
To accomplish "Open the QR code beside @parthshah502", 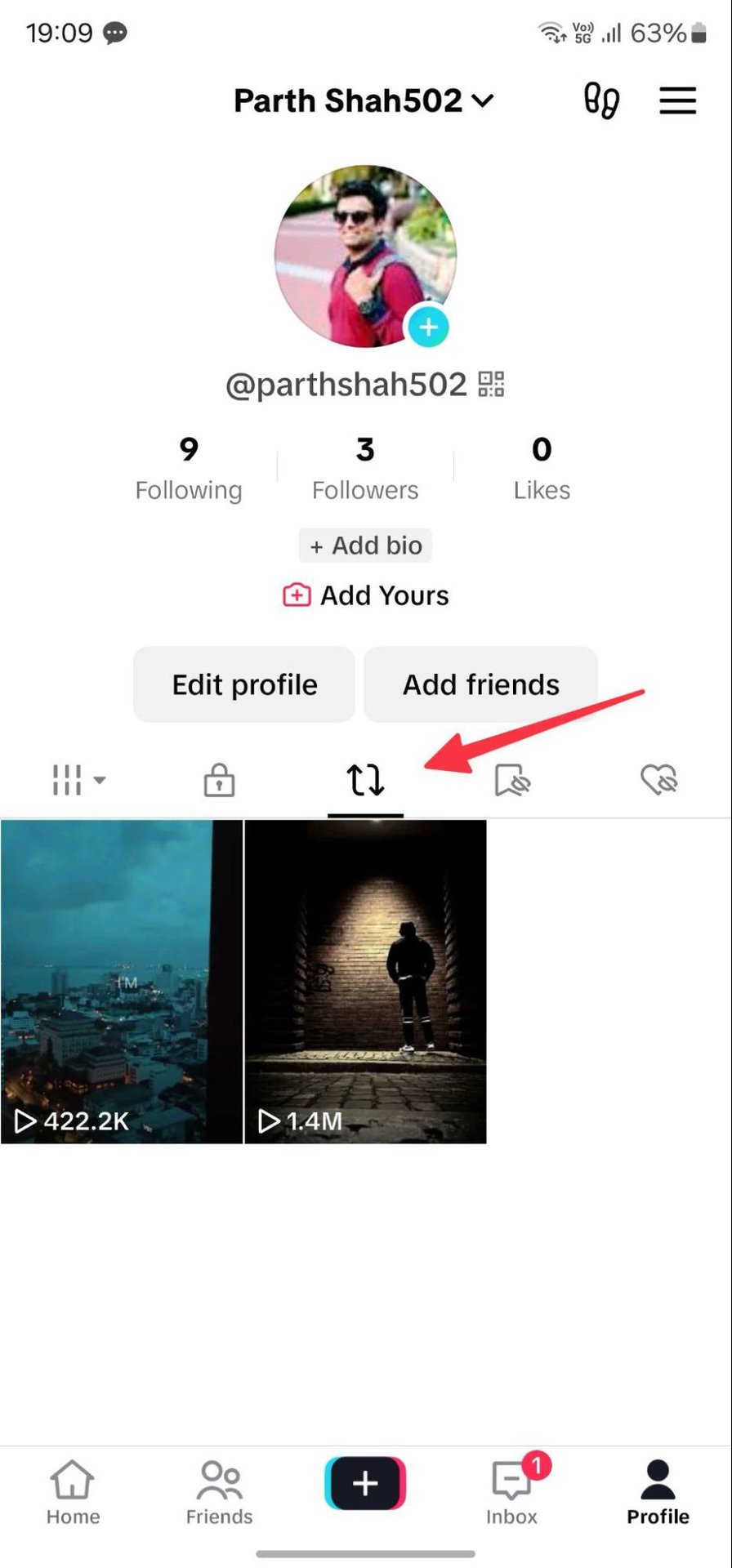I will tap(491, 383).
